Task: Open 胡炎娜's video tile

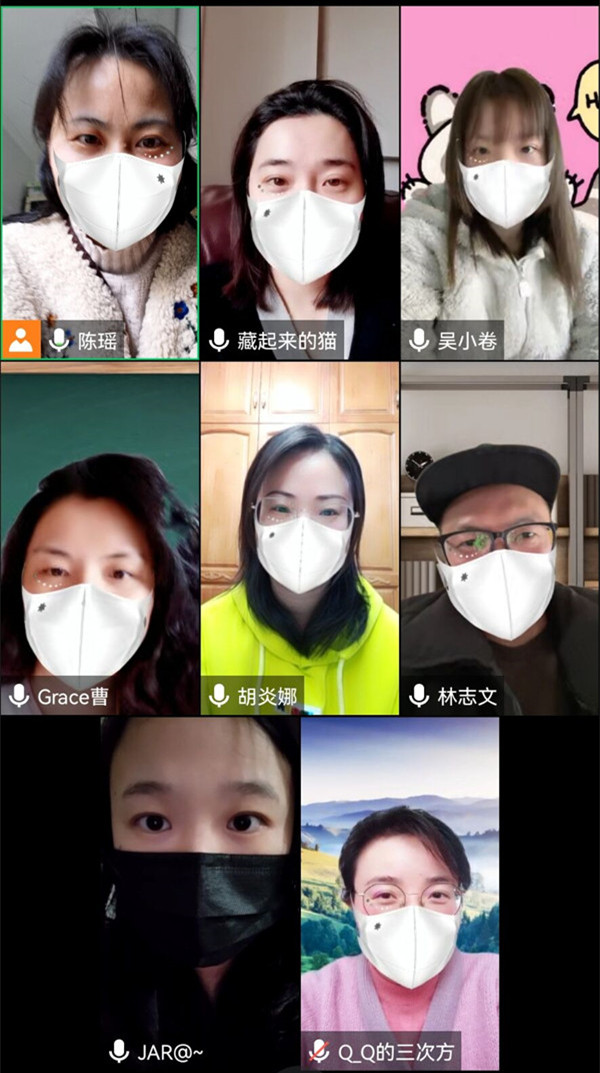Action: [300, 538]
